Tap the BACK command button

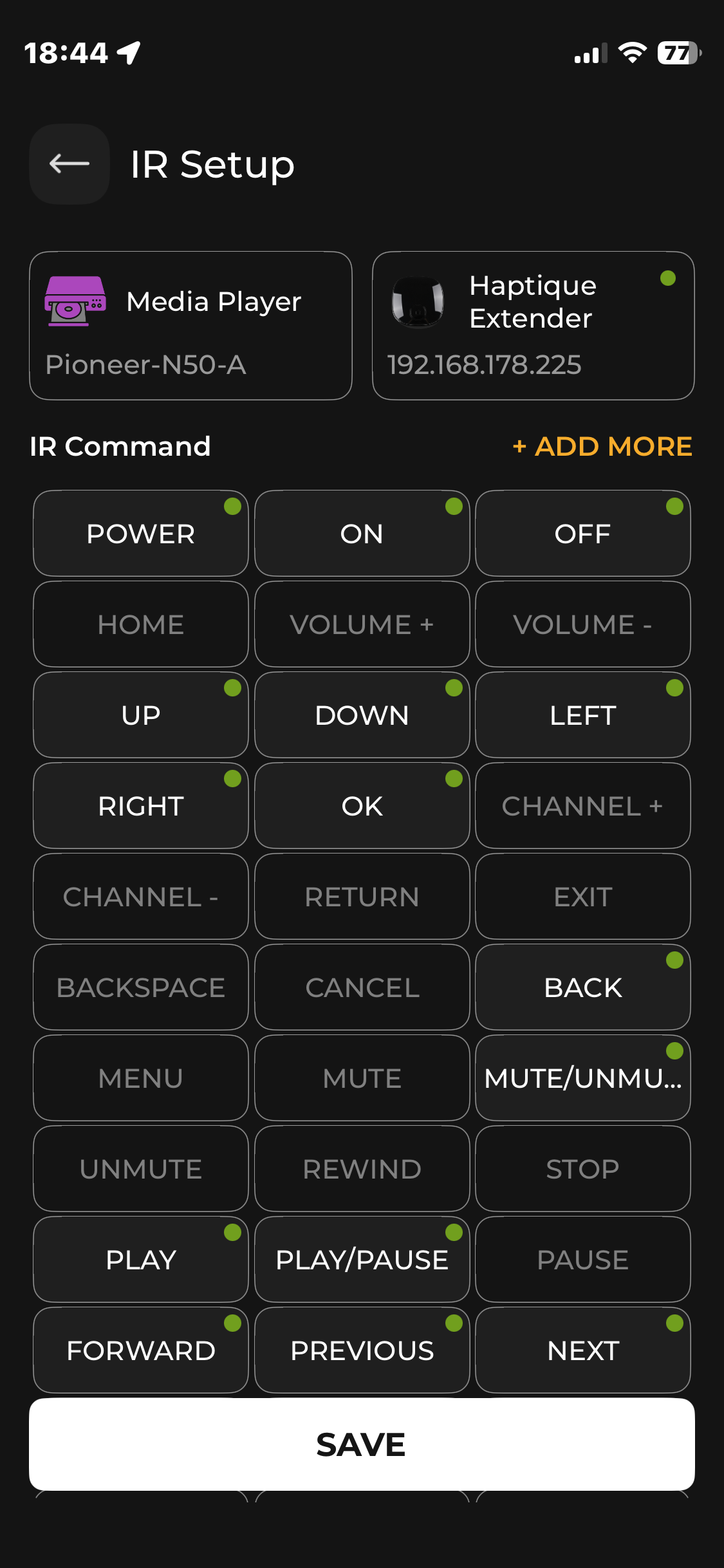[582, 987]
